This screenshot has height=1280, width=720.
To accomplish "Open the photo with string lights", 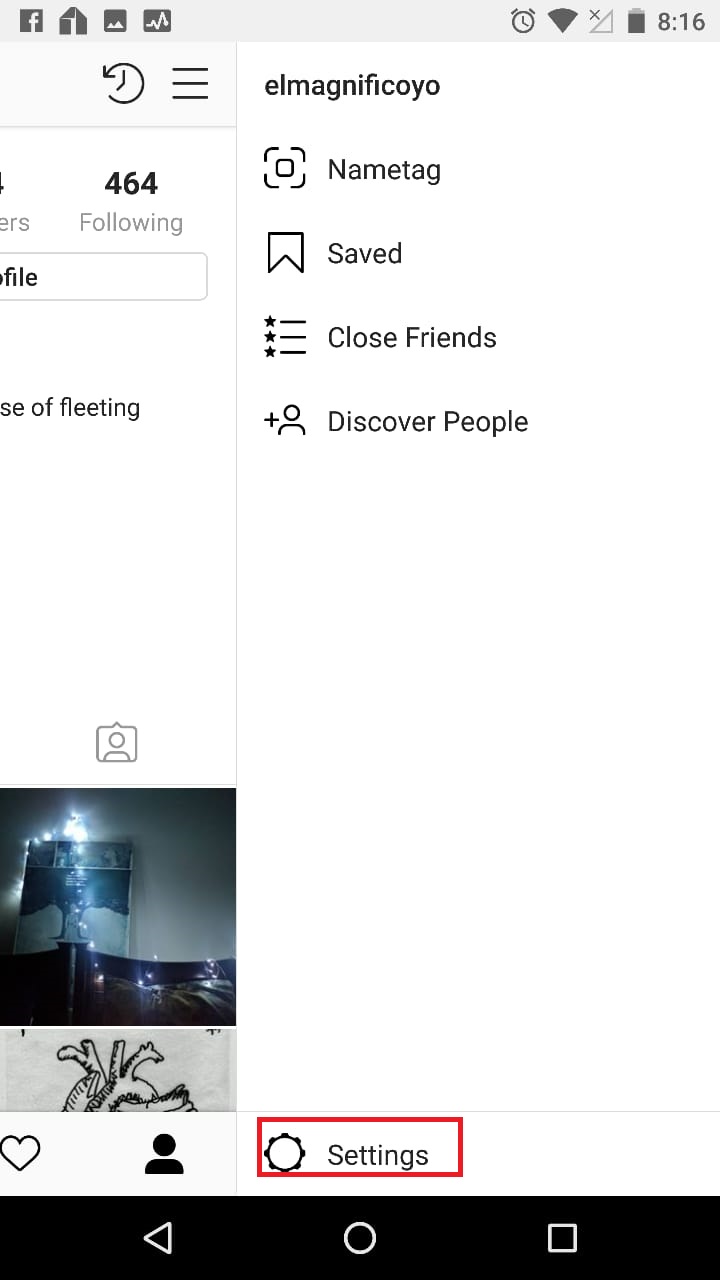I will pos(118,907).
